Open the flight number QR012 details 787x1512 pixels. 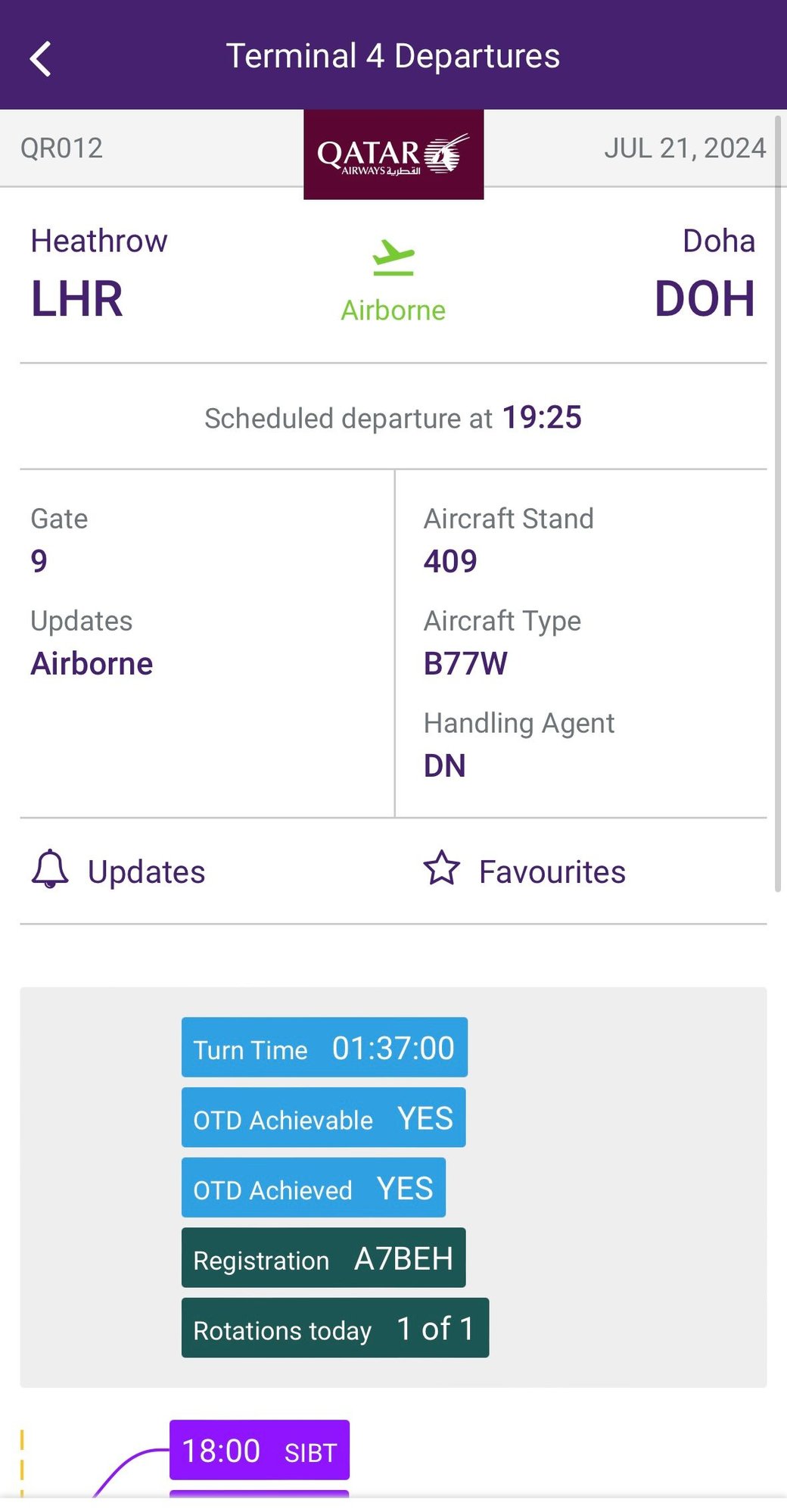(x=61, y=147)
